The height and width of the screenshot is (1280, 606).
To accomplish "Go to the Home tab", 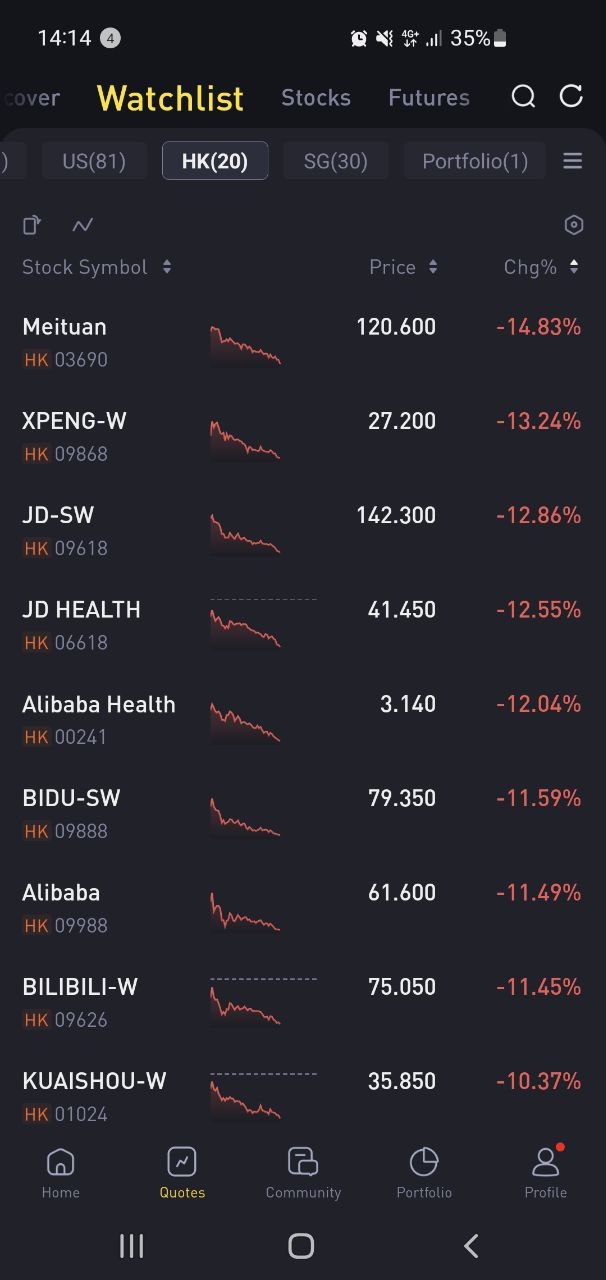I will click(61, 1172).
